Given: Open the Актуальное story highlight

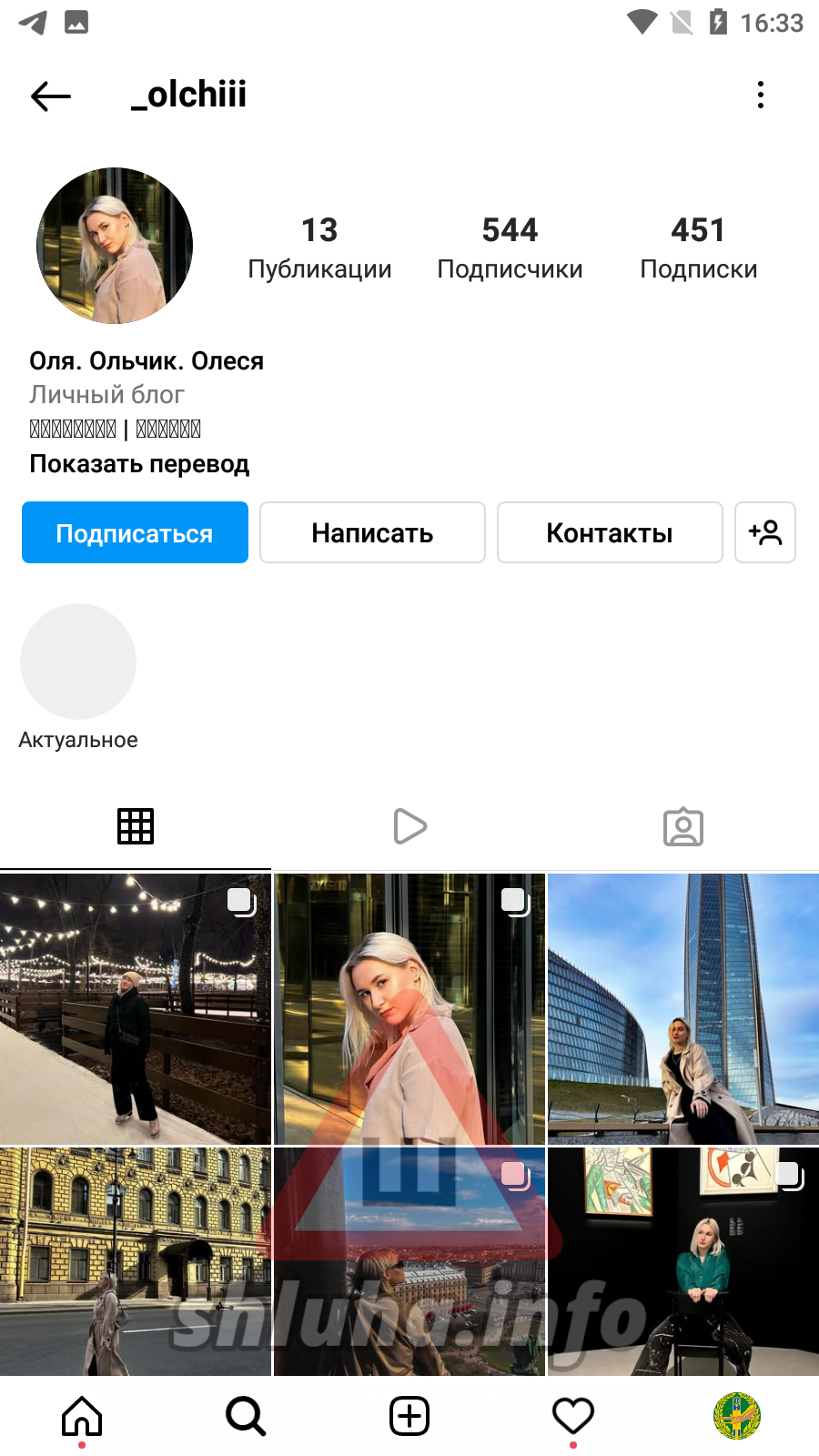Looking at the screenshot, I should click(78, 662).
